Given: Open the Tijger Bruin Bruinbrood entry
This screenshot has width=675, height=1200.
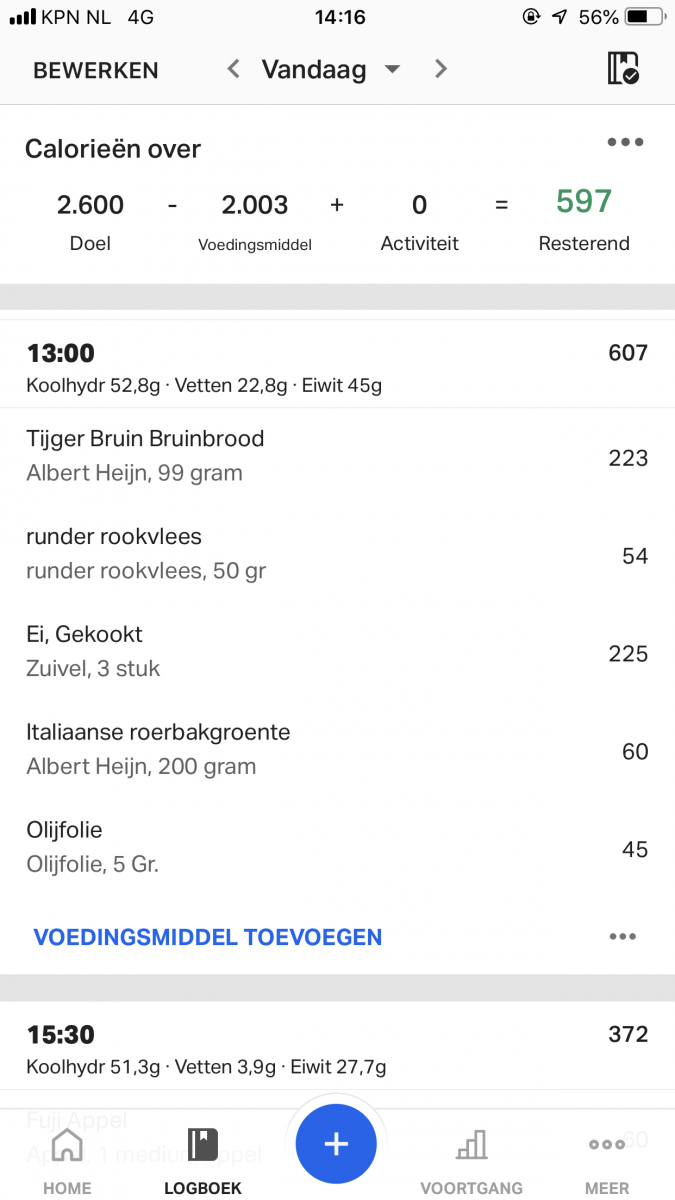Looking at the screenshot, I should 337,456.
